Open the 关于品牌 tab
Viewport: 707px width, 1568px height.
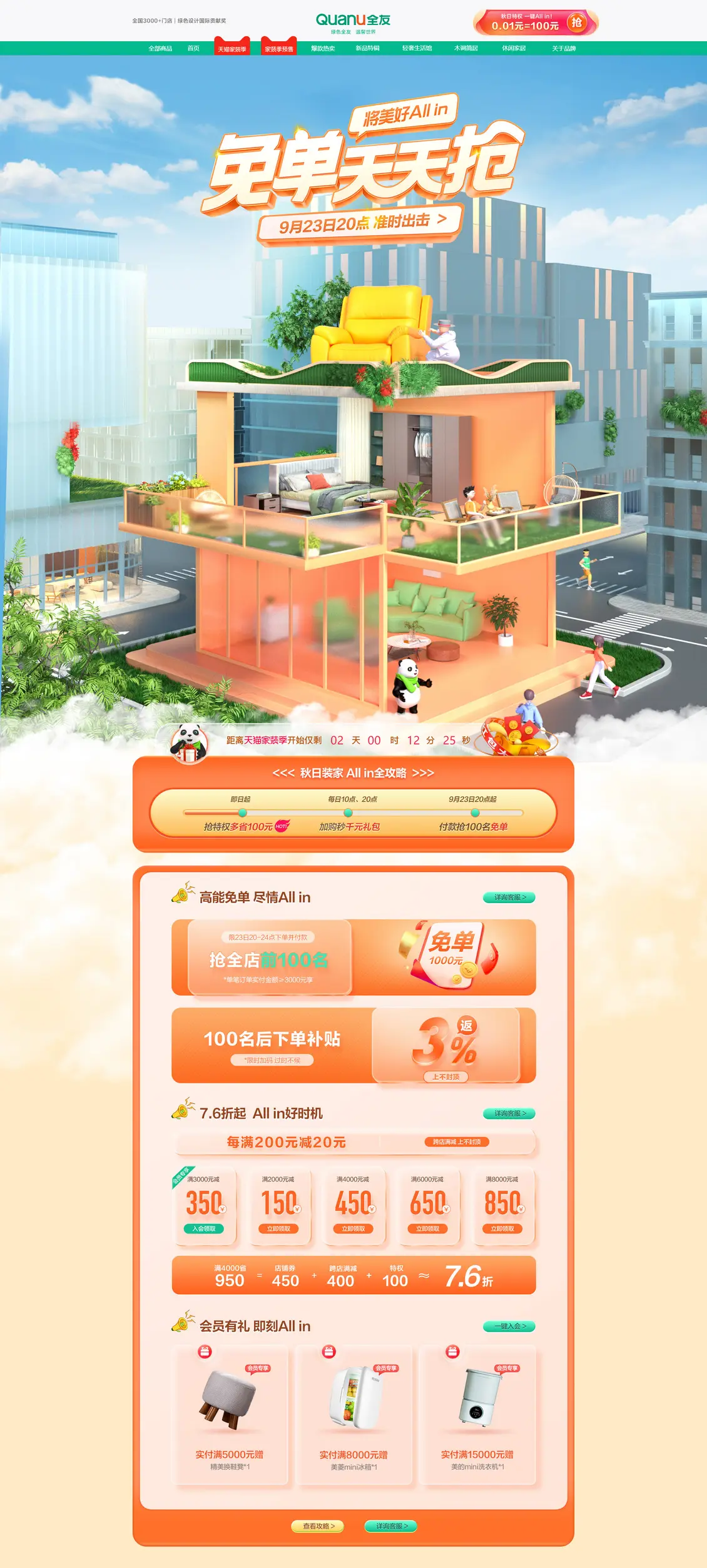[x=564, y=48]
